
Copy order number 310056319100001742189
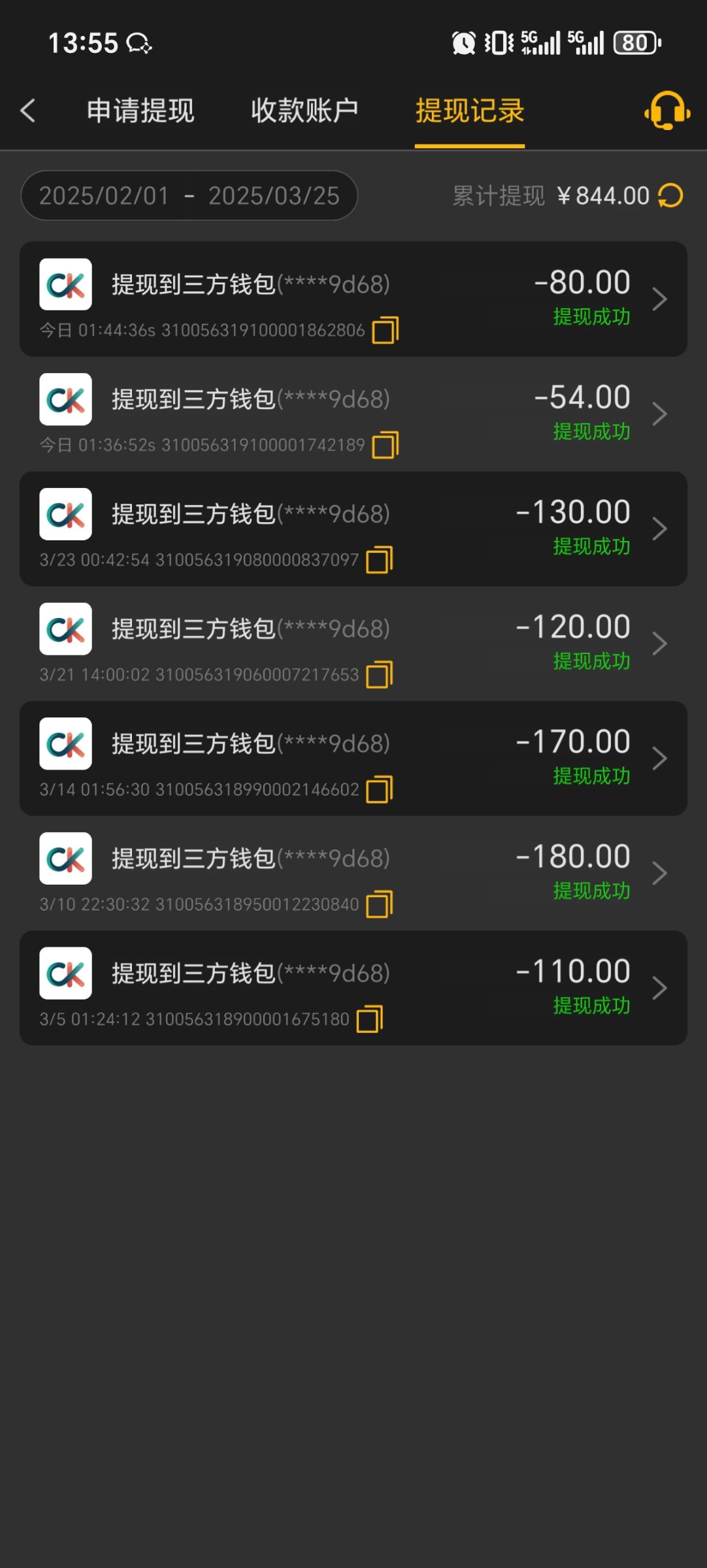(385, 445)
